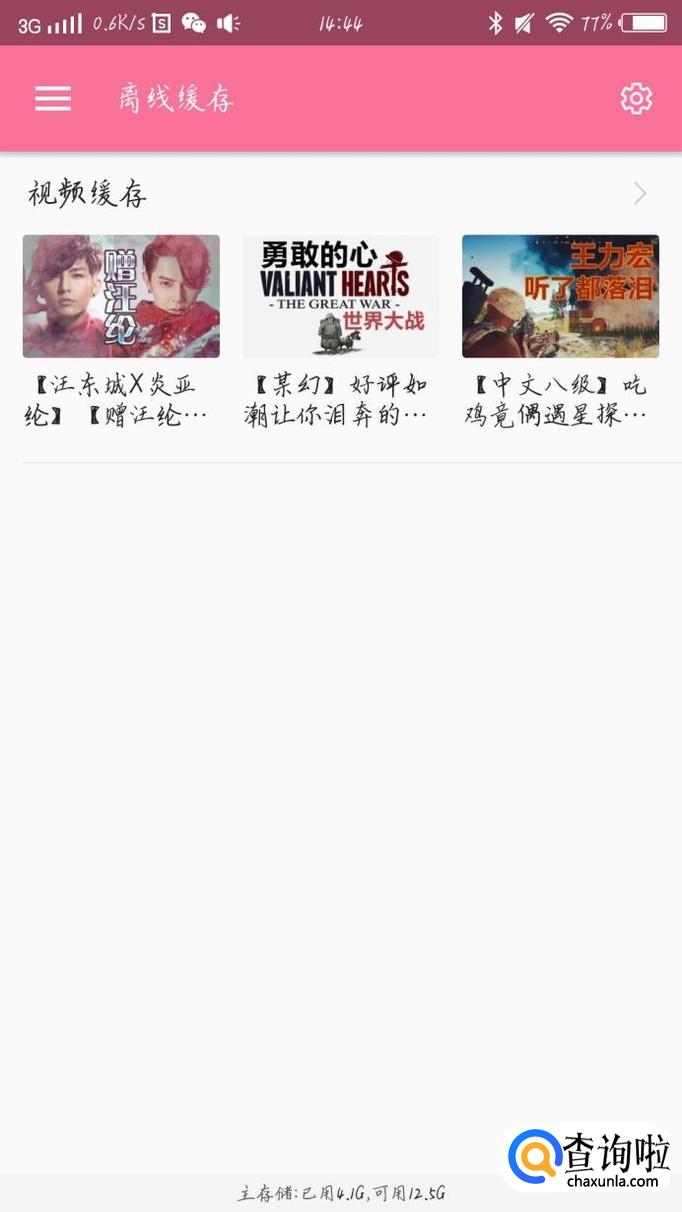Screen dimensions: 682x1212
Task: Expand the 视频缓存 section arrow
Action: coord(640,194)
